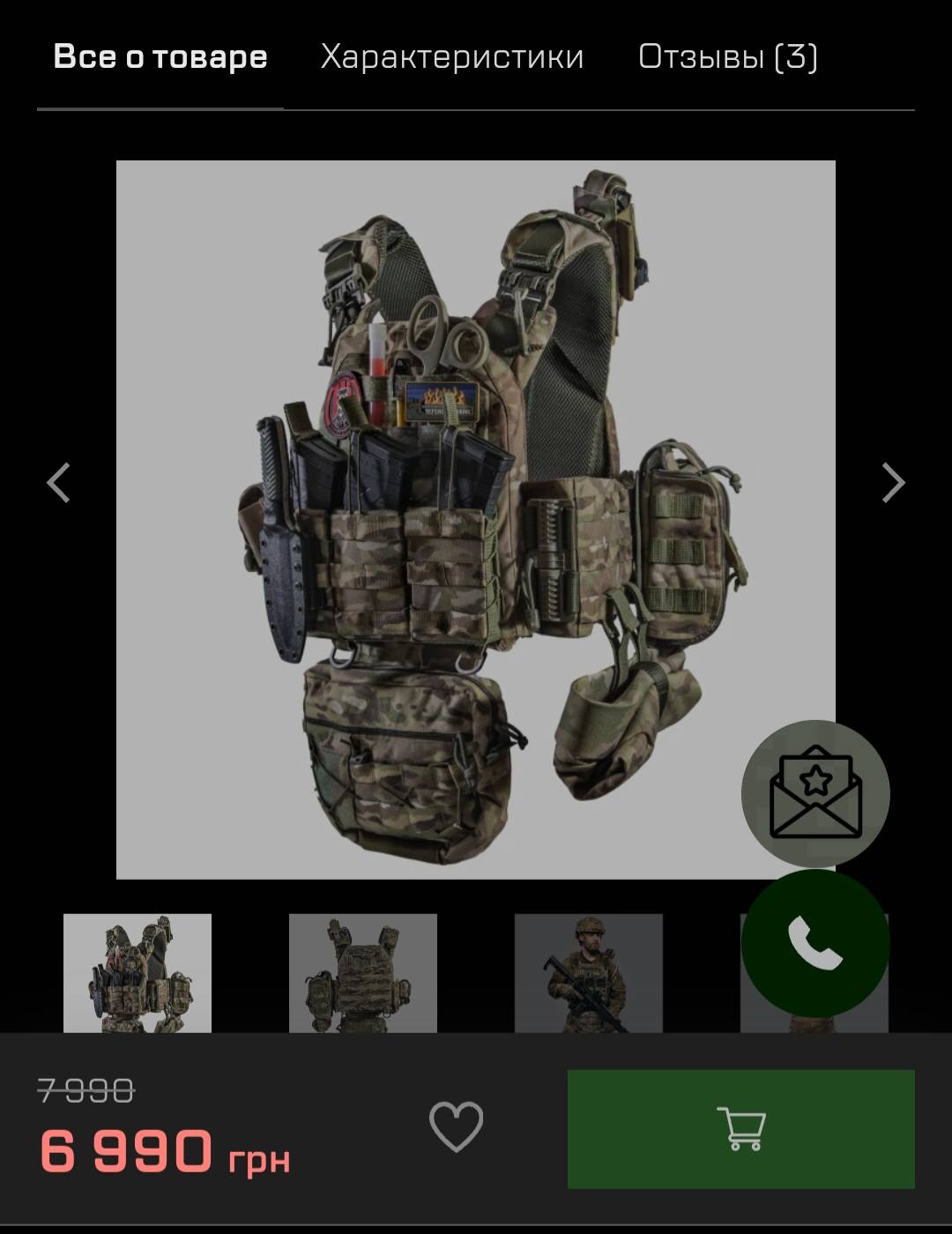Go to the previous product photo

coord(58,482)
